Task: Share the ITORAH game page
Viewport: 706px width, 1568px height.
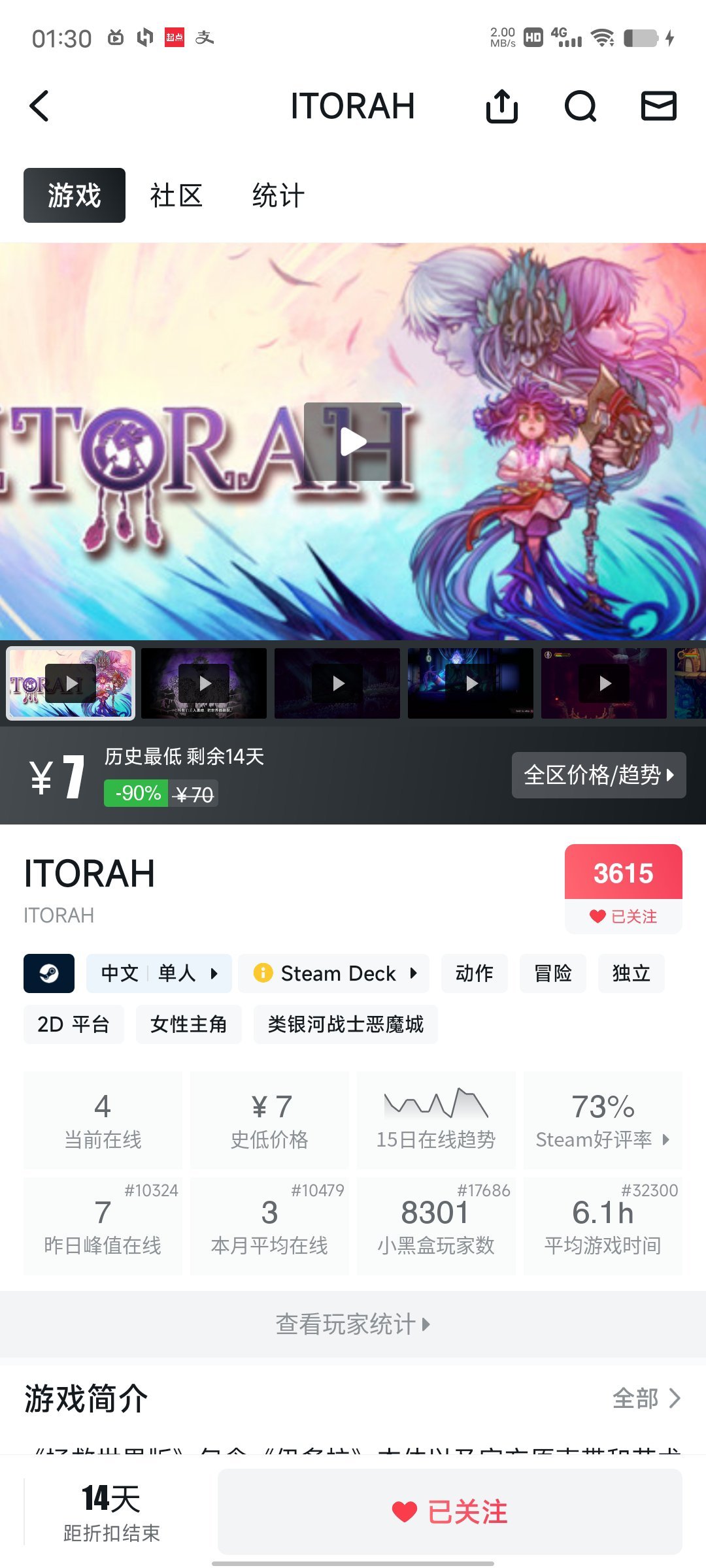Action: tap(502, 106)
